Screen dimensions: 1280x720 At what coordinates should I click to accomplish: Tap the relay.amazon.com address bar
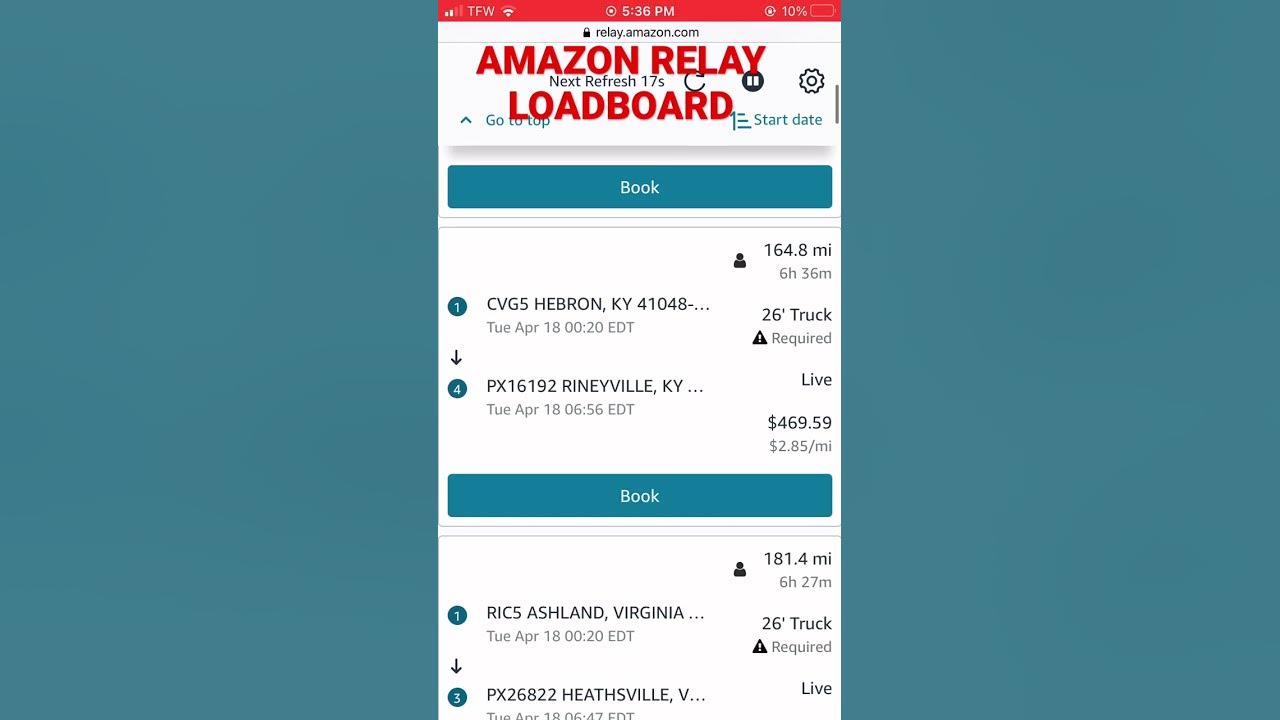pyautogui.click(x=640, y=32)
